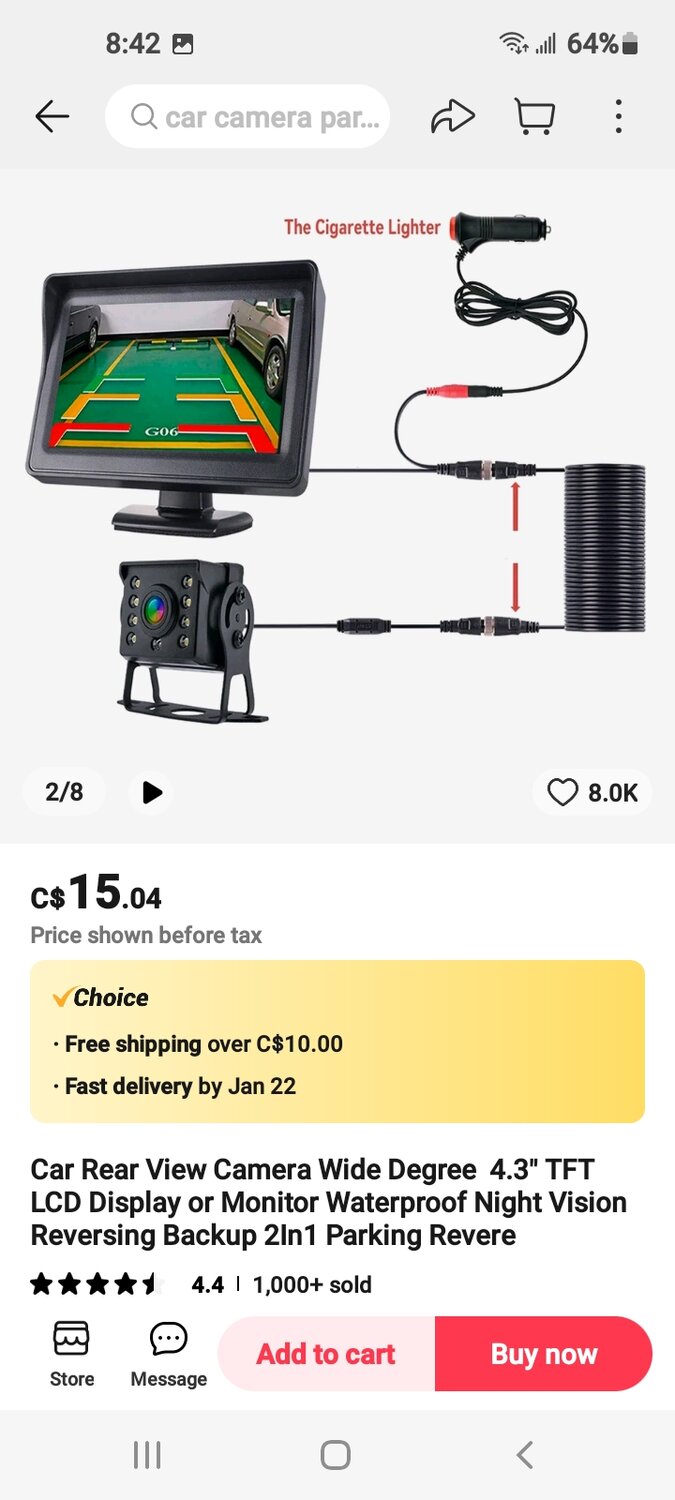Share this product listing
Viewport: 675px width, 1500px height.
tap(452, 117)
